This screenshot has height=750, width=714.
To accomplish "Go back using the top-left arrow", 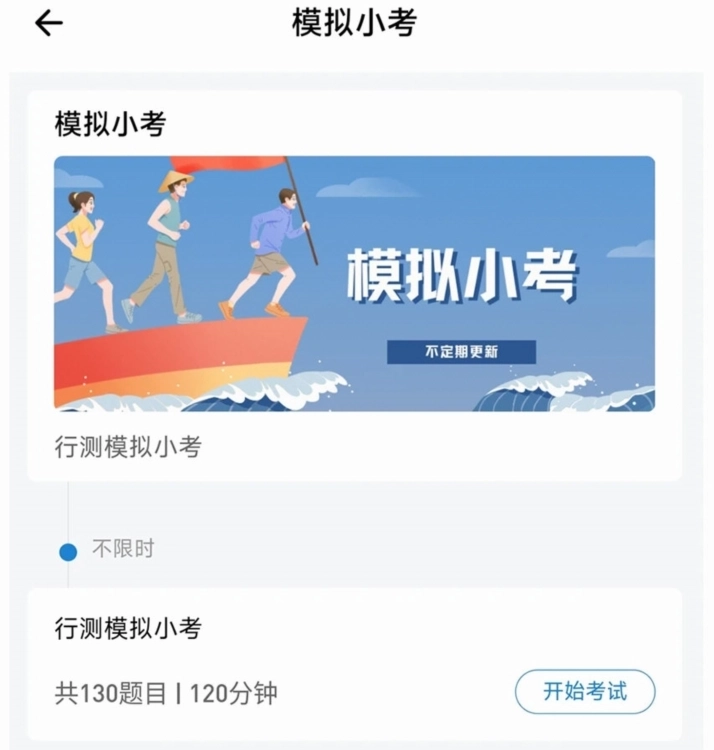I will click(x=48, y=24).
